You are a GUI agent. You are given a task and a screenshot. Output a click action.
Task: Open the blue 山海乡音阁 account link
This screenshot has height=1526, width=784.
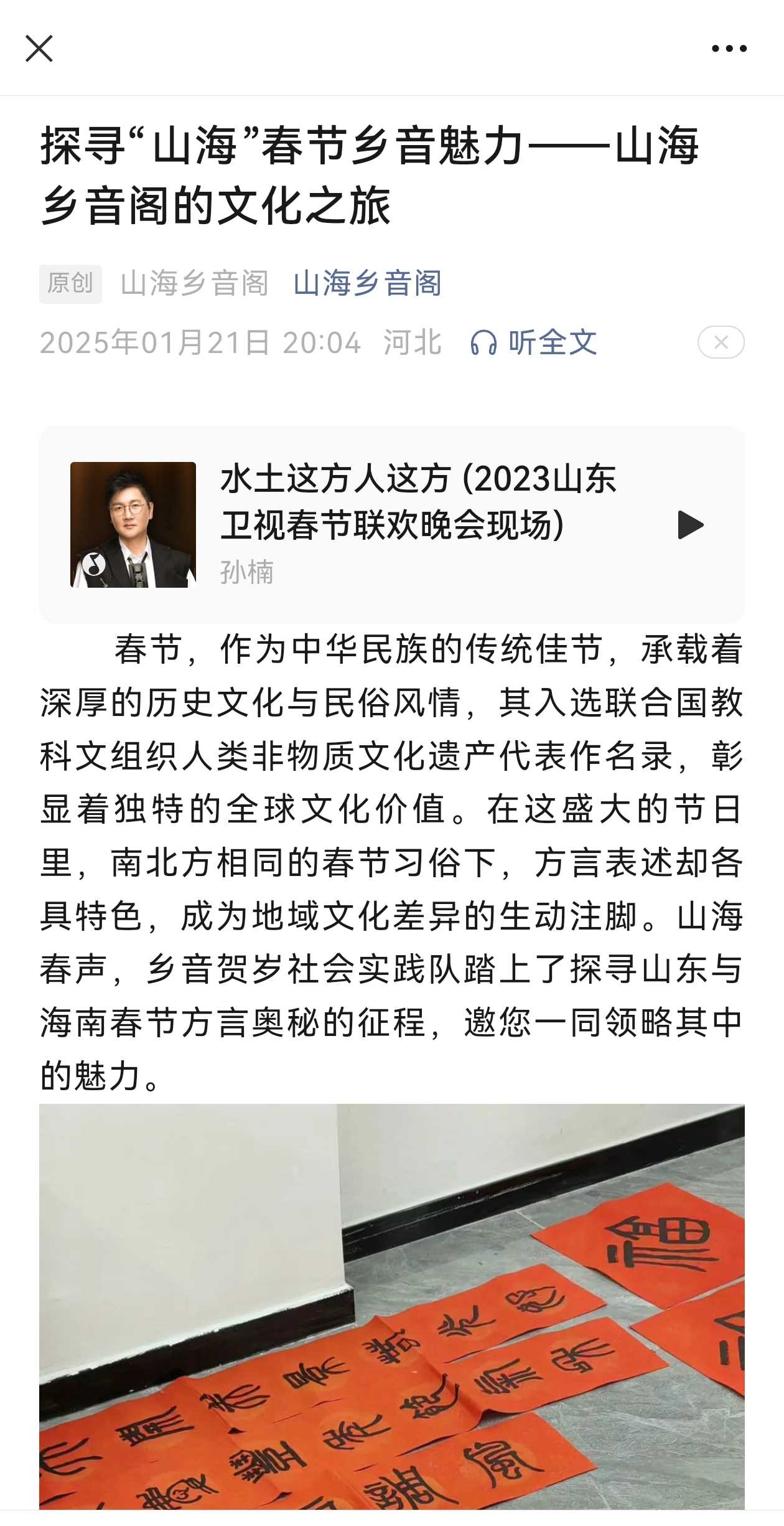367,283
